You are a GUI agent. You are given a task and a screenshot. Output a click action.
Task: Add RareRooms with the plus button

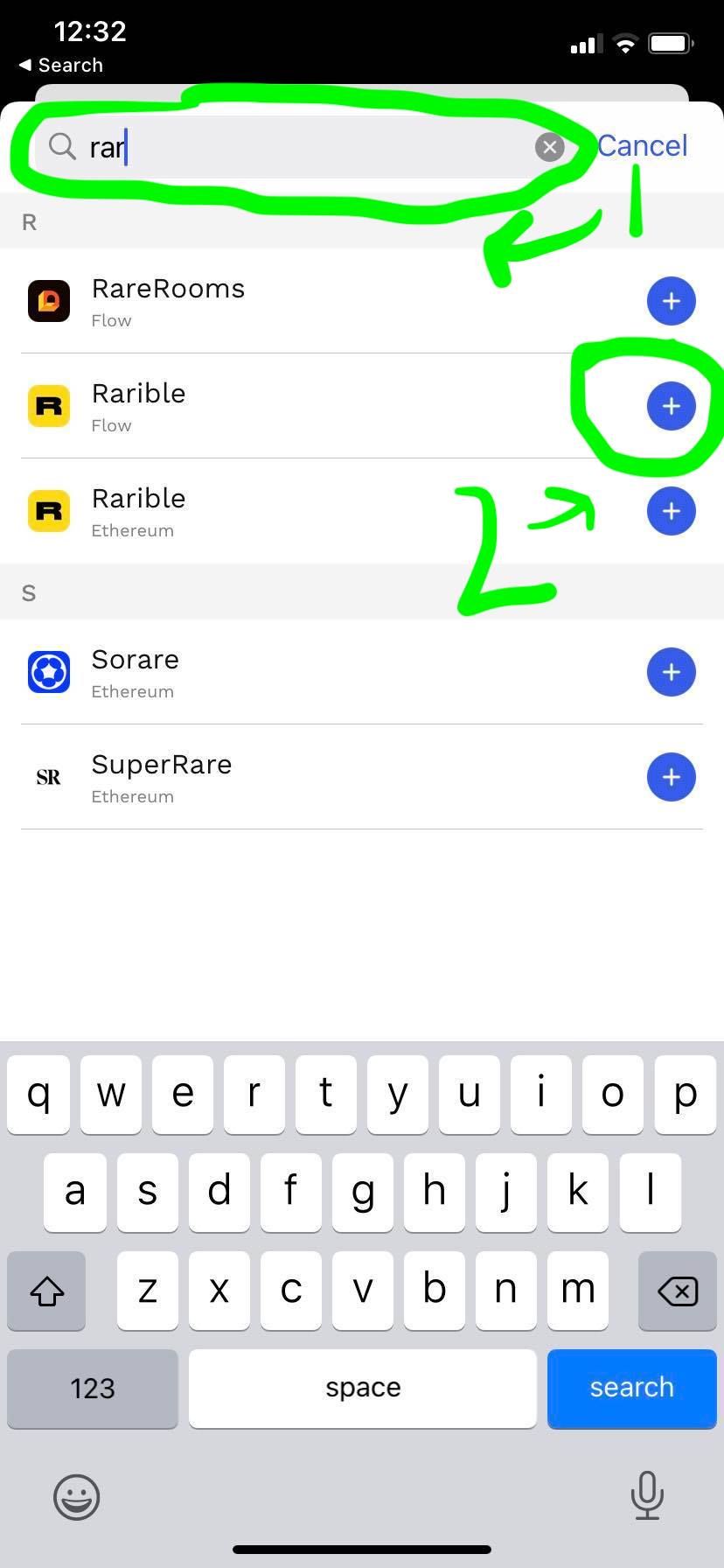[x=671, y=301]
